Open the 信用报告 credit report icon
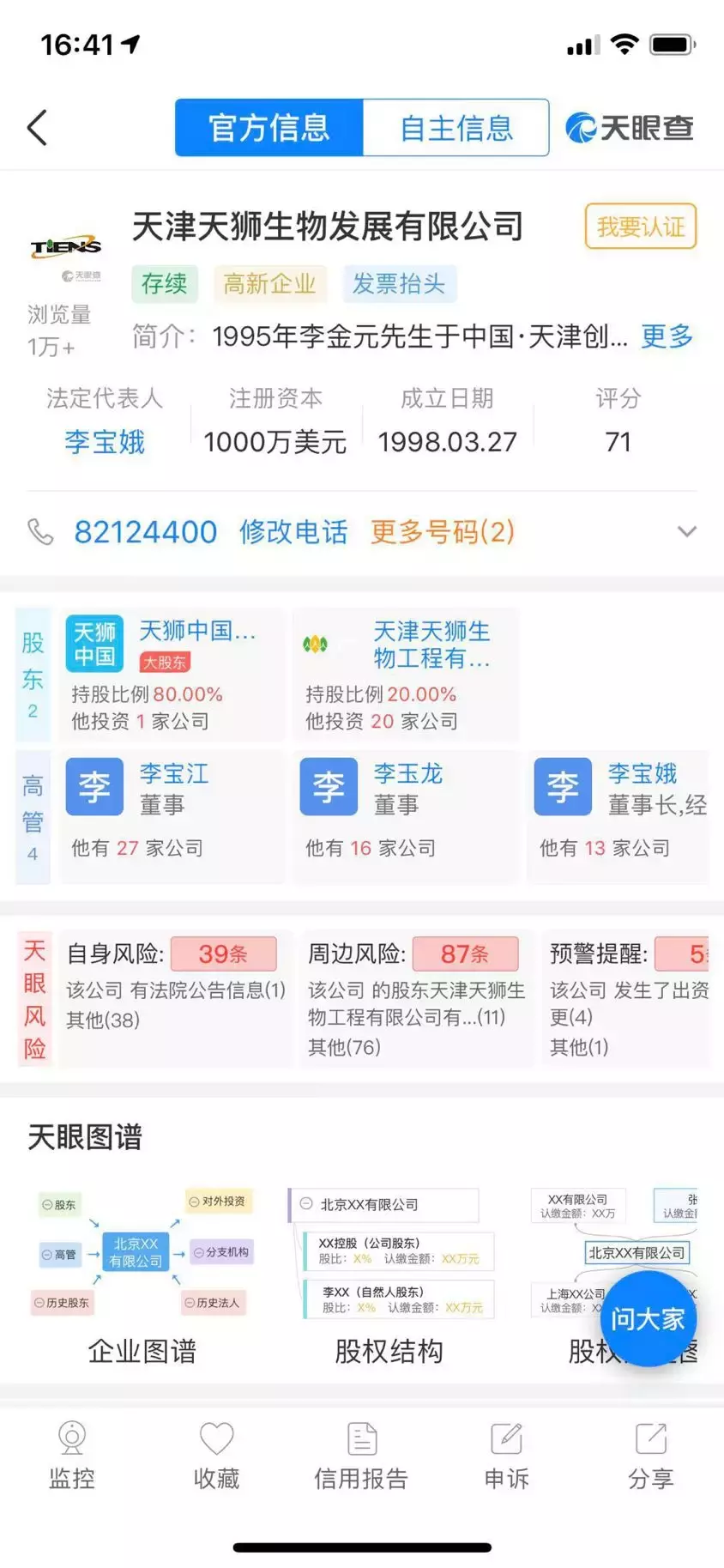724x1568 pixels. [x=361, y=1437]
